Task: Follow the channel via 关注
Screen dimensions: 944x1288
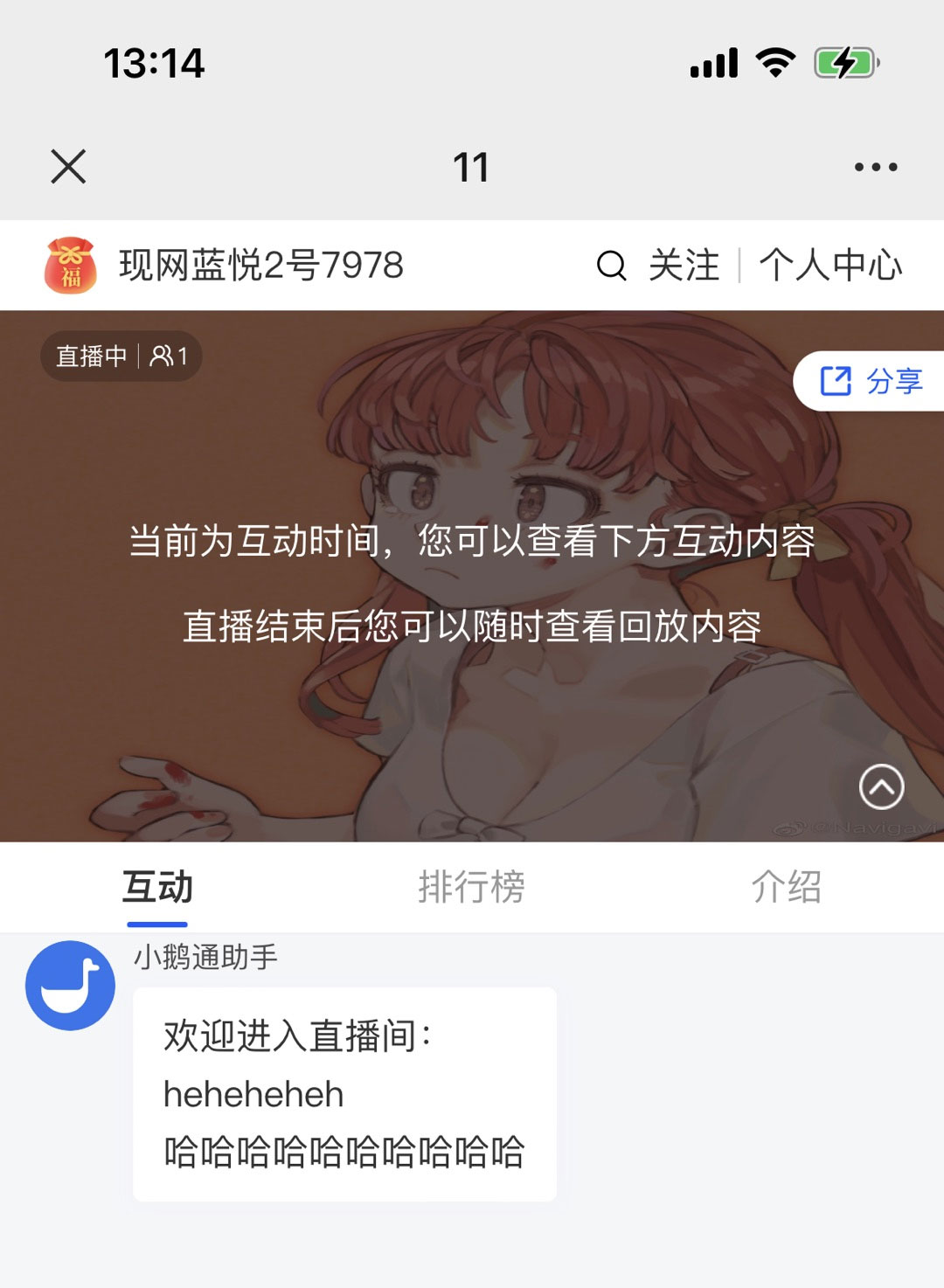Action: [x=684, y=265]
